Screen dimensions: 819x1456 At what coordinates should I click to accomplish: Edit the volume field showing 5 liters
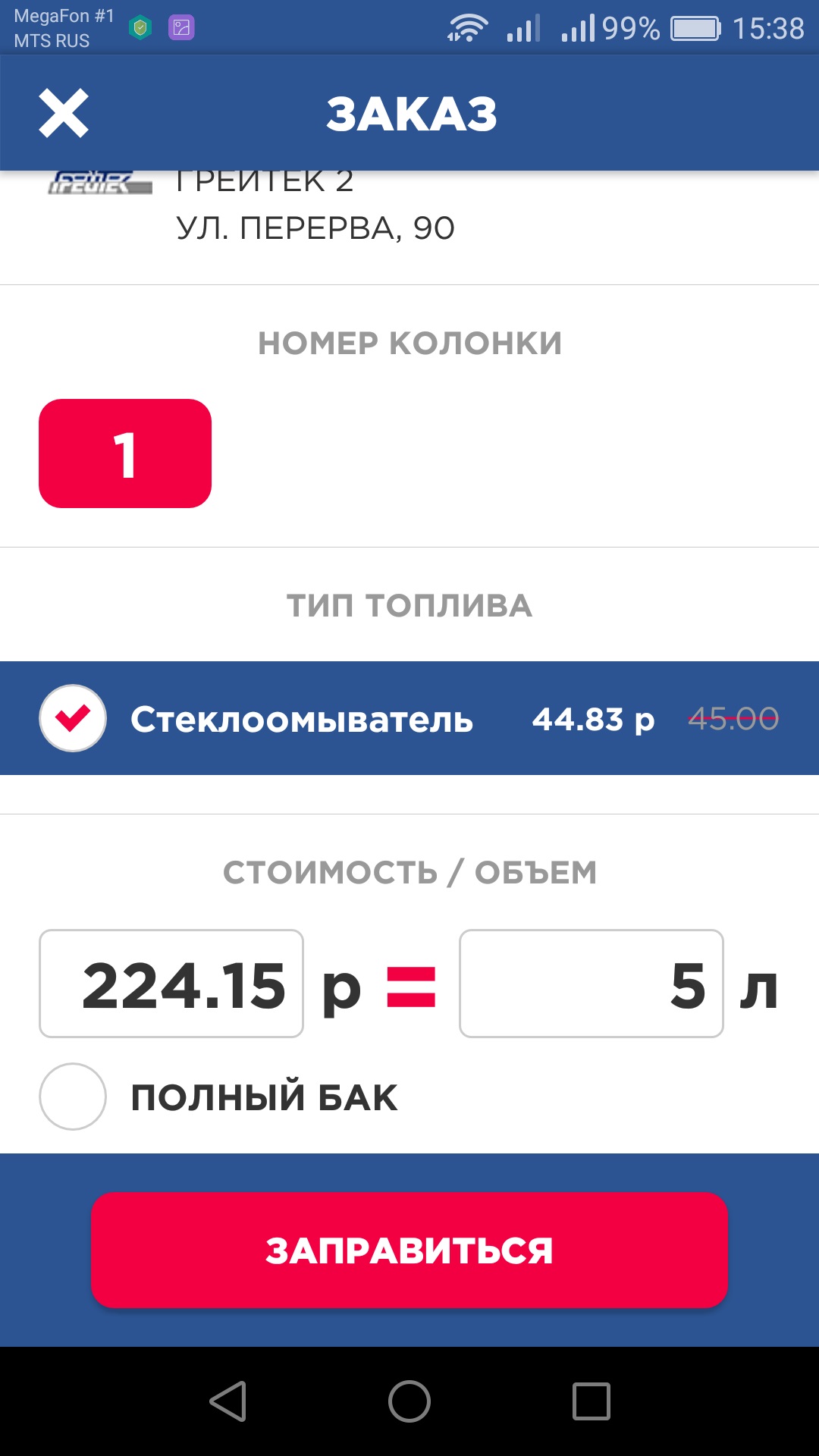pos(591,984)
